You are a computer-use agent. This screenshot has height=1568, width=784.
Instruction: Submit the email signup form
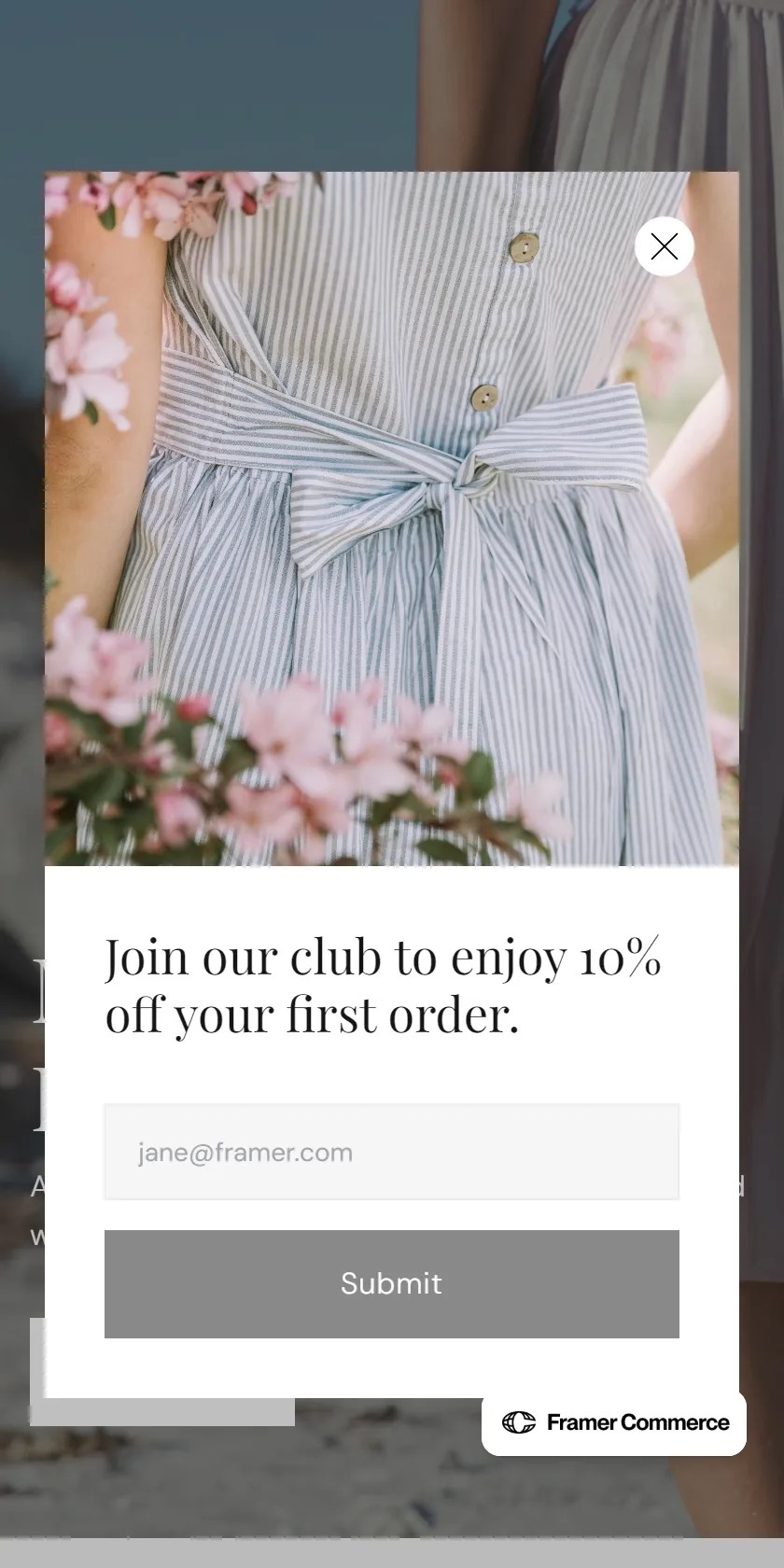point(392,1283)
